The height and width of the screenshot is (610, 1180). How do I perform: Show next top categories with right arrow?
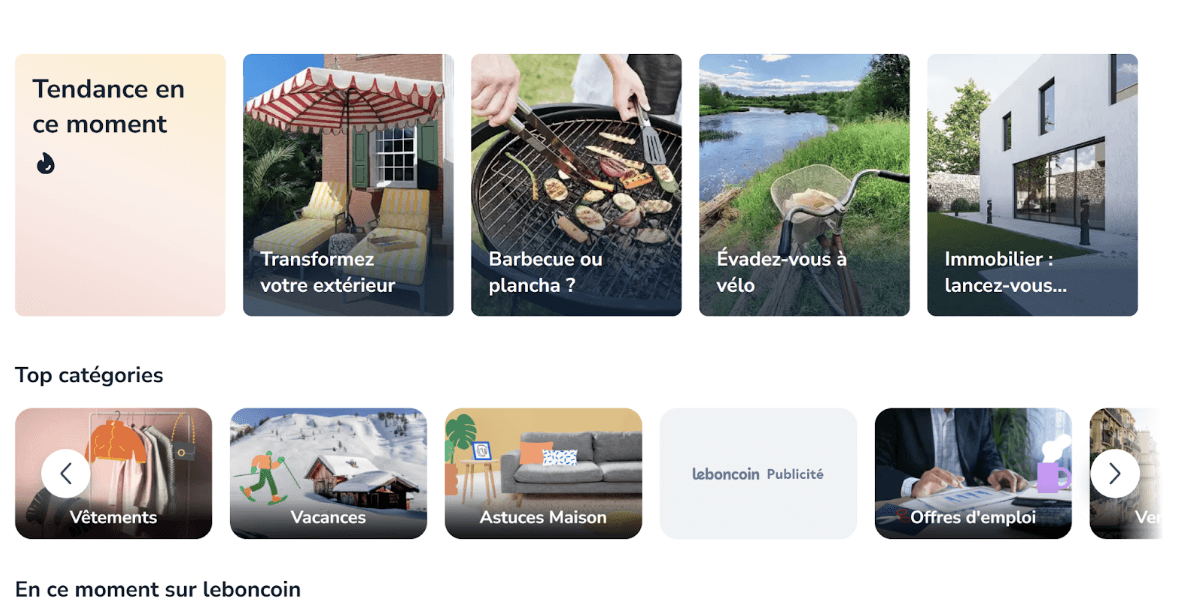1114,473
